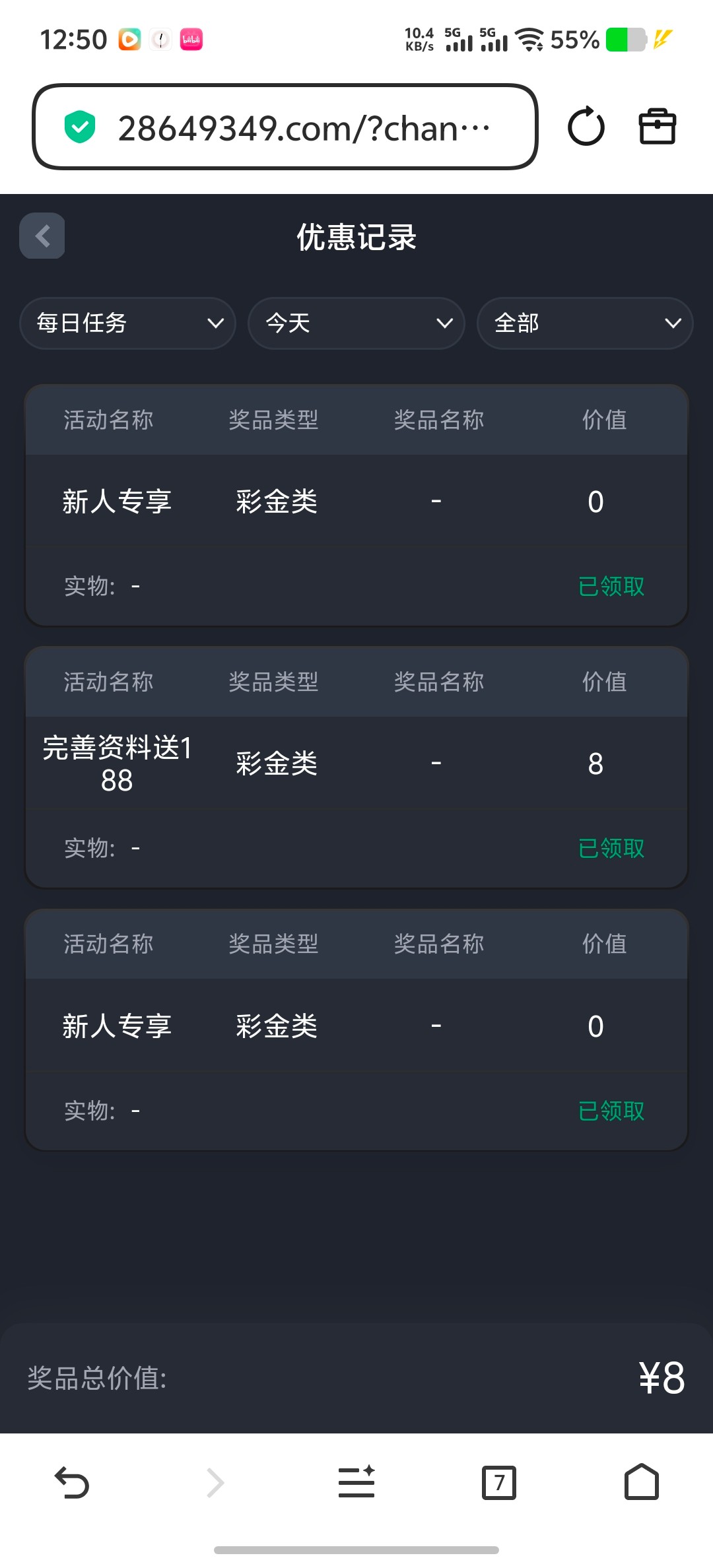713x1568 pixels.
Task: Open the browser menu
Action: [356, 1483]
